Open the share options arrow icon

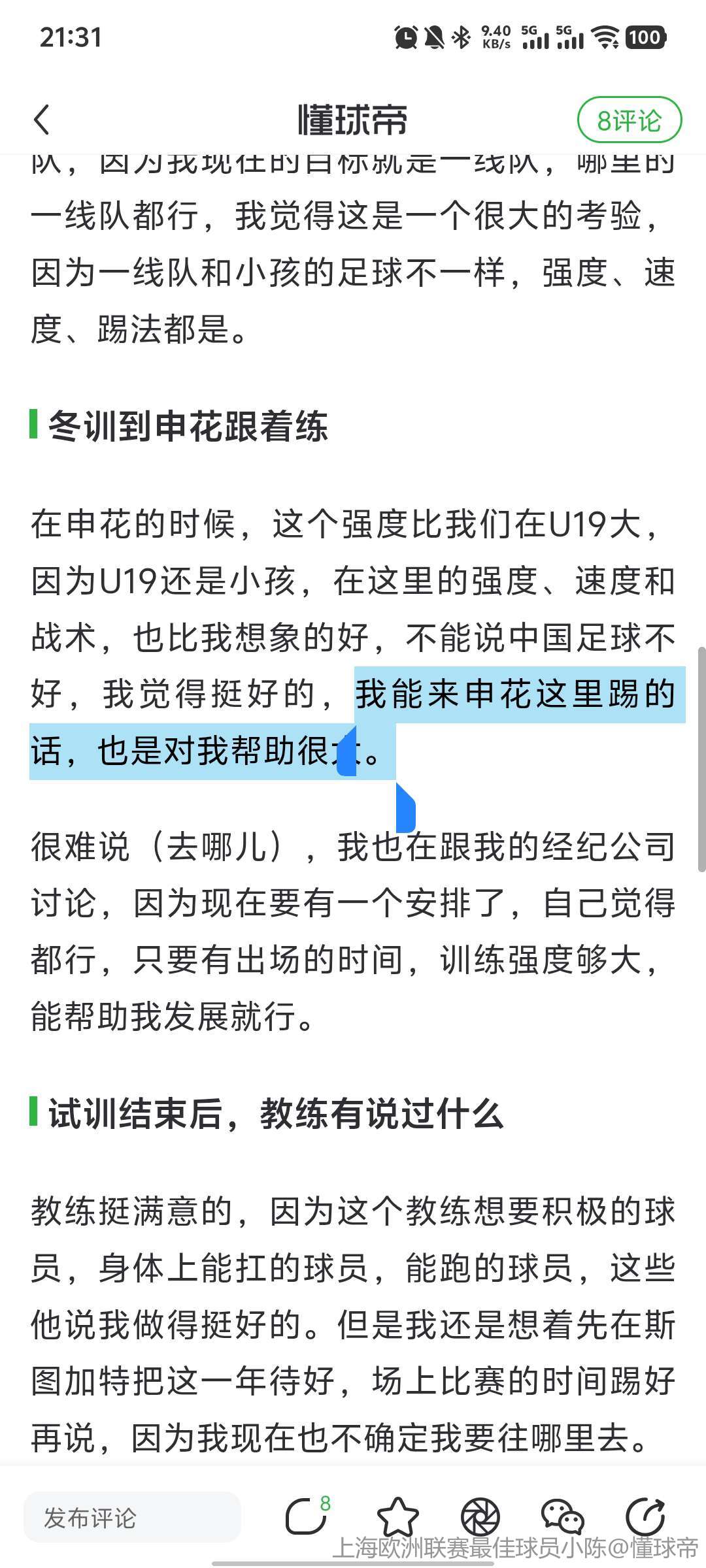tap(645, 1516)
